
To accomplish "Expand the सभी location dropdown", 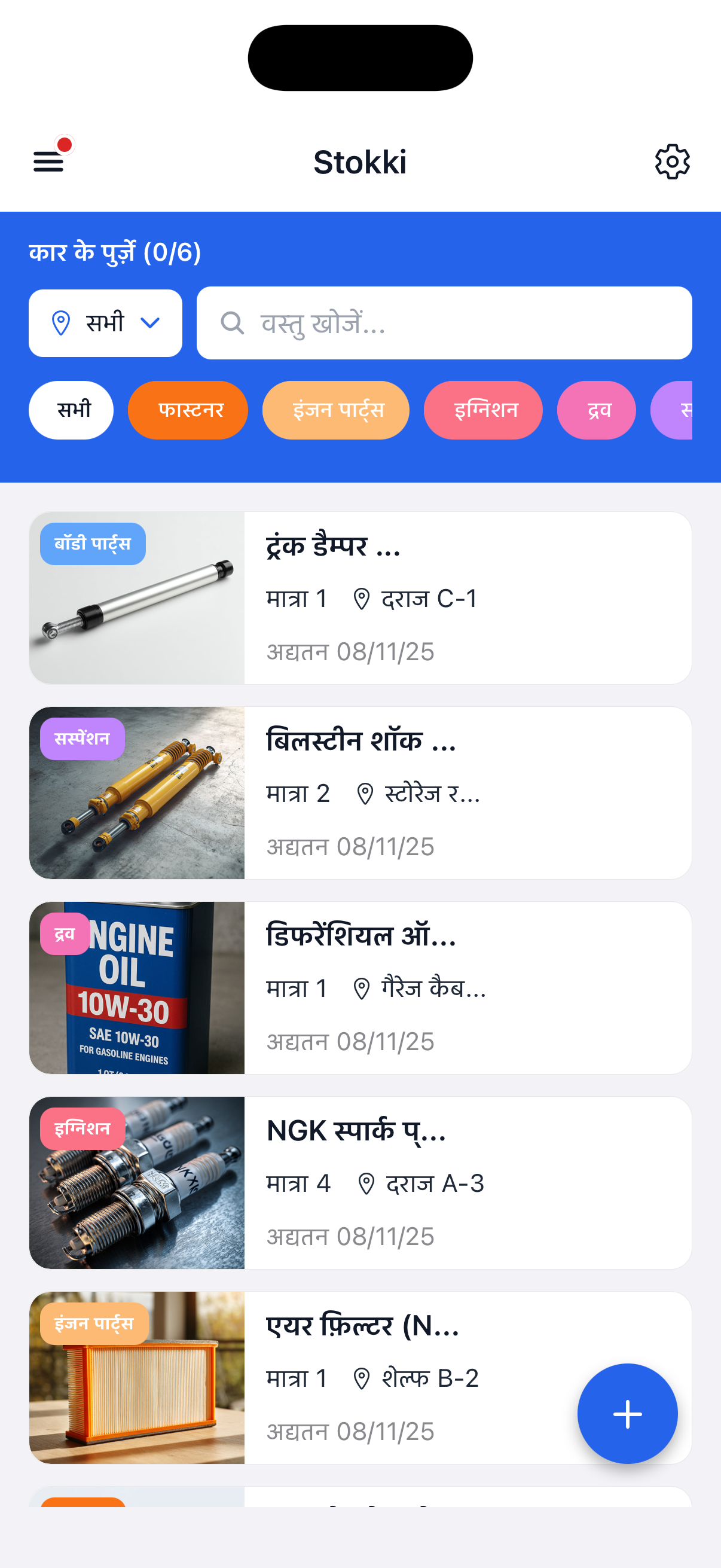I will (105, 322).
